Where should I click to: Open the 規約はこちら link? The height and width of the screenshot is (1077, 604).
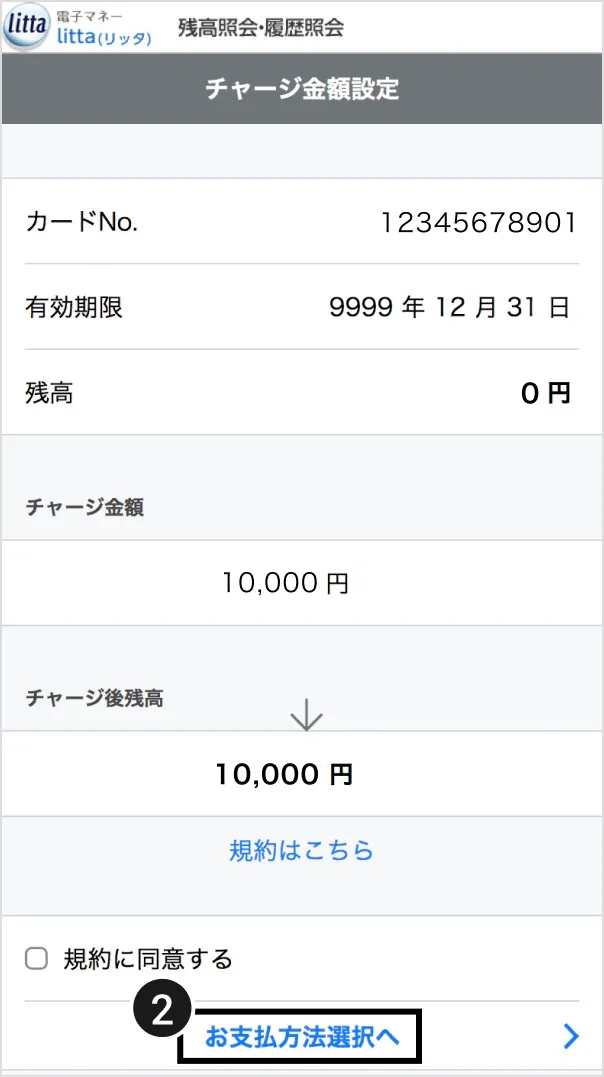302,850
